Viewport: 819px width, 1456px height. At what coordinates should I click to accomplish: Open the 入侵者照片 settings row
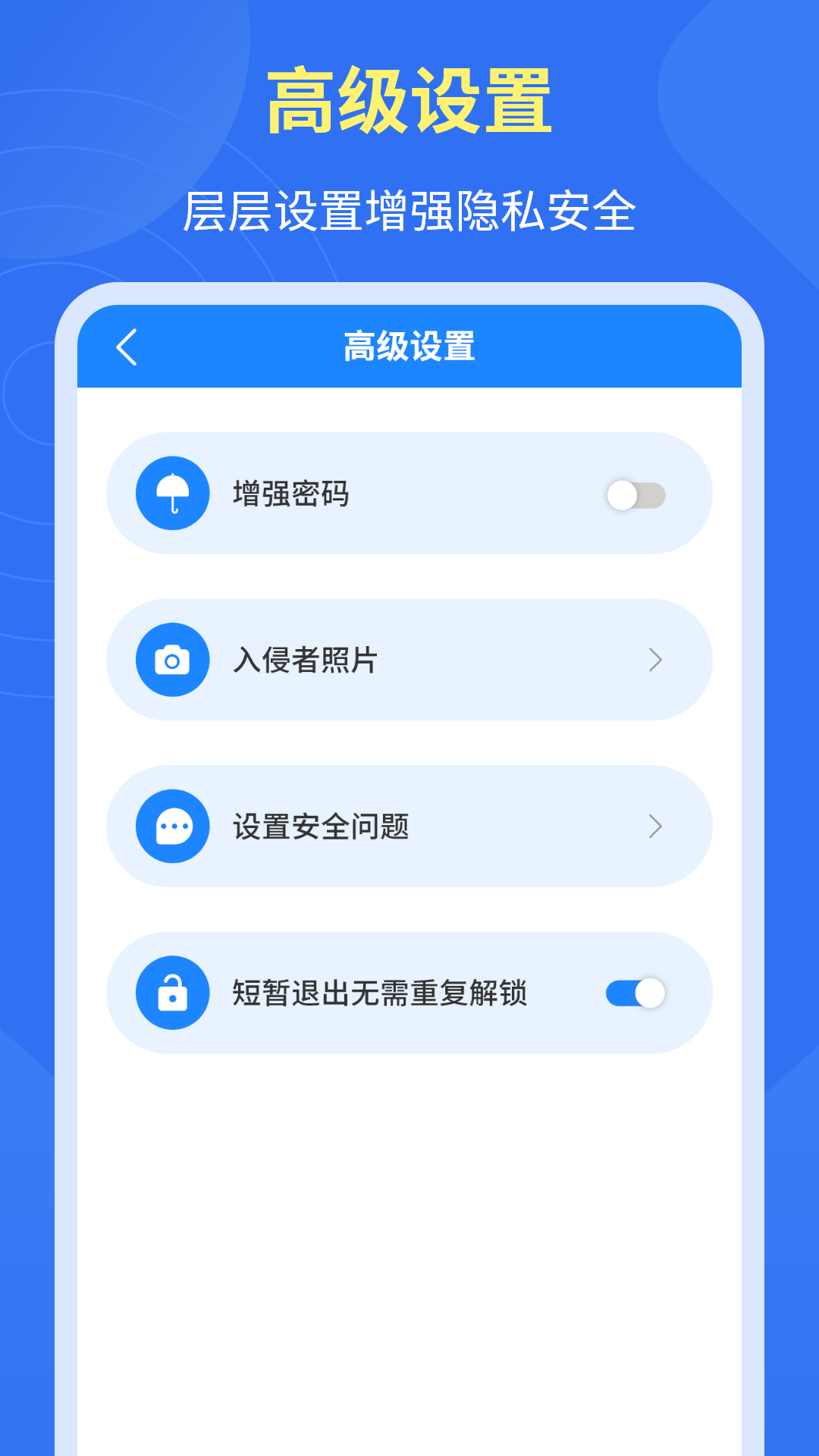[x=409, y=660]
